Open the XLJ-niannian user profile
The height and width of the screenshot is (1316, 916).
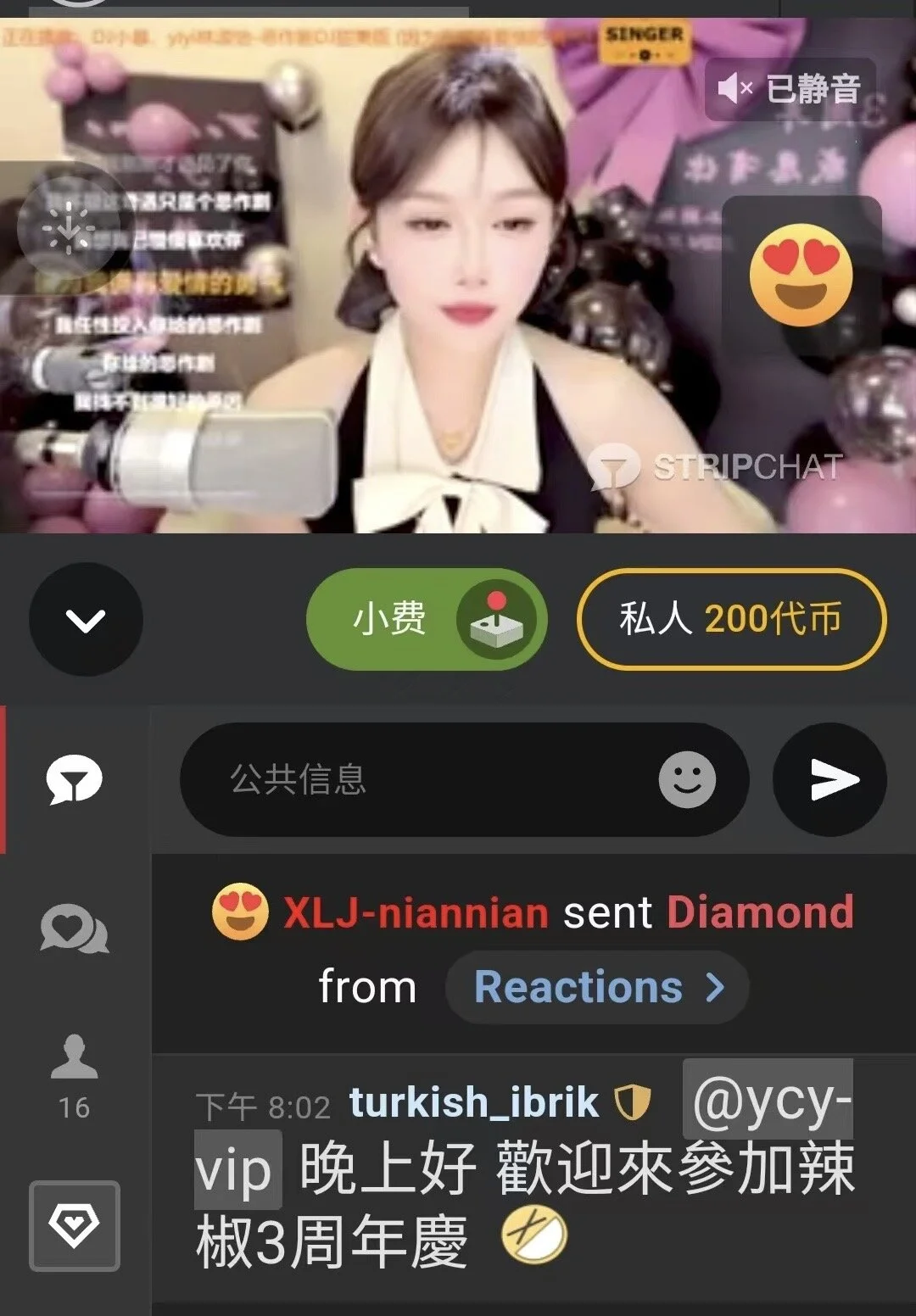[416, 913]
